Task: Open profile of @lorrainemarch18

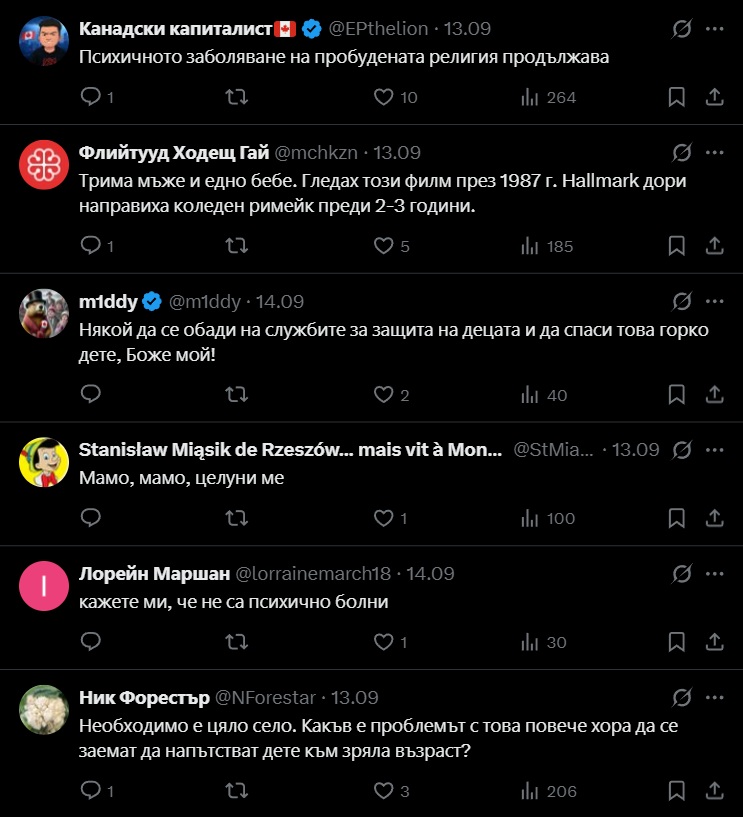Action: click(x=312, y=574)
